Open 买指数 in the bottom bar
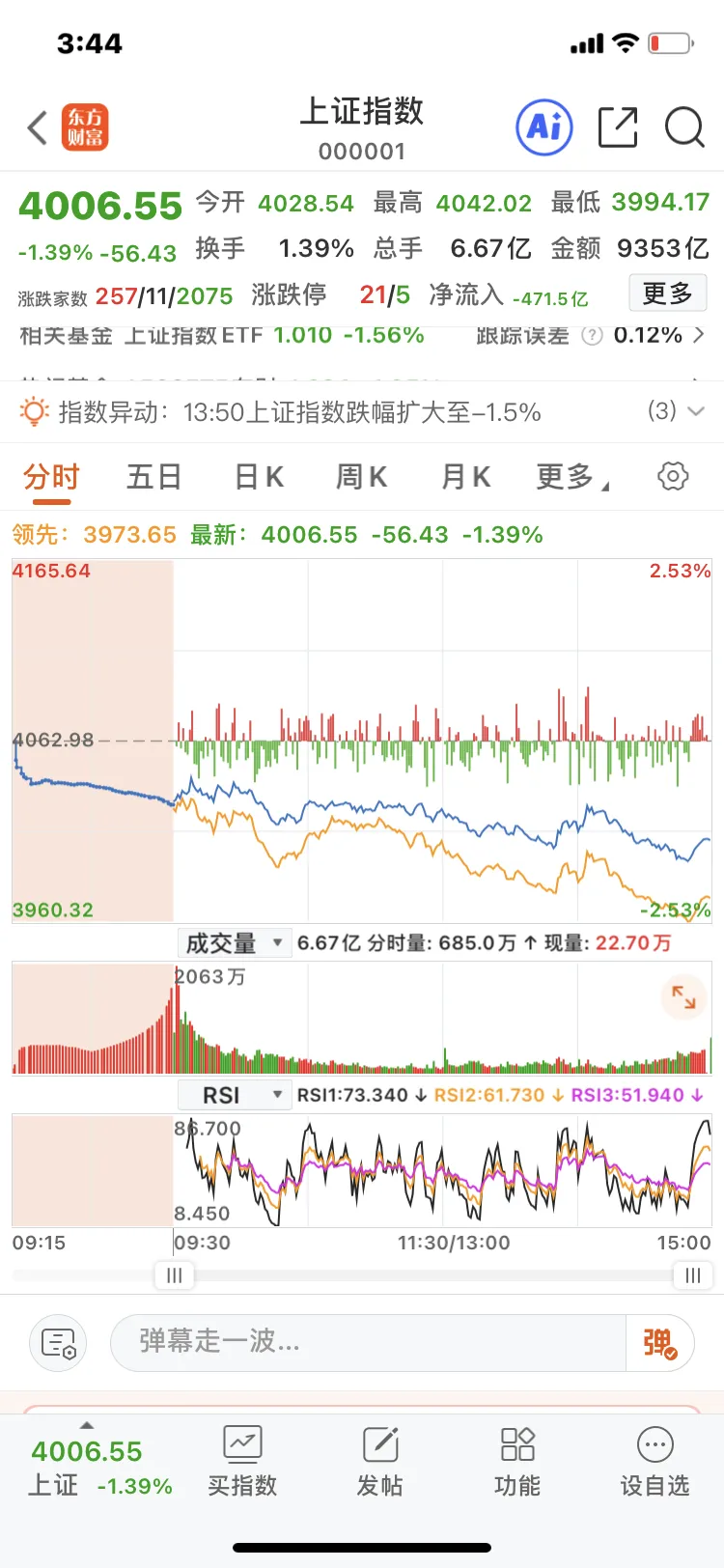724x1568 pixels. click(x=242, y=1462)
